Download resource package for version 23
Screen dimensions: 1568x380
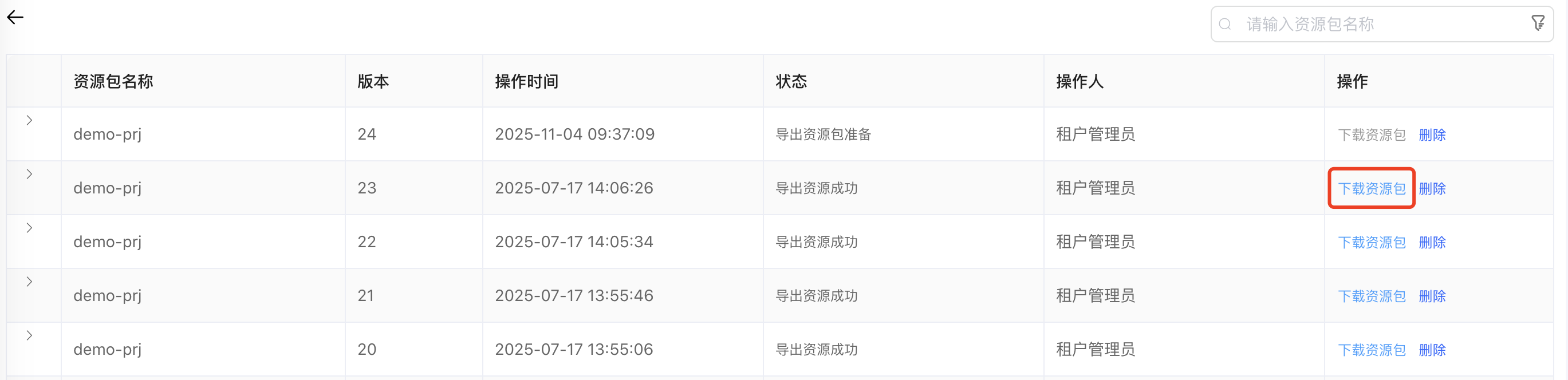1372,188
